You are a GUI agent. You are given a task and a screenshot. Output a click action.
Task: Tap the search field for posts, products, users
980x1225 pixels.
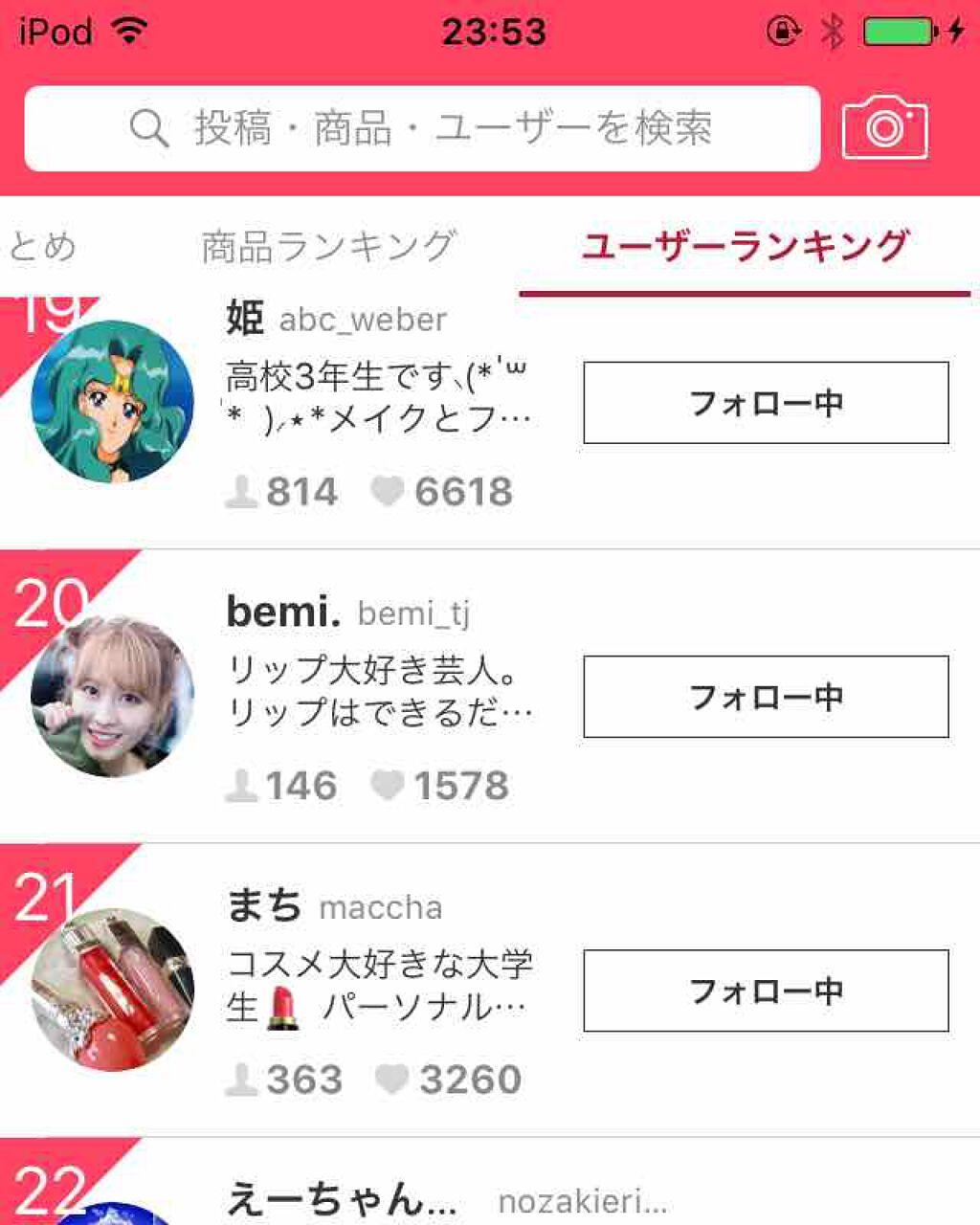[421, 128]
